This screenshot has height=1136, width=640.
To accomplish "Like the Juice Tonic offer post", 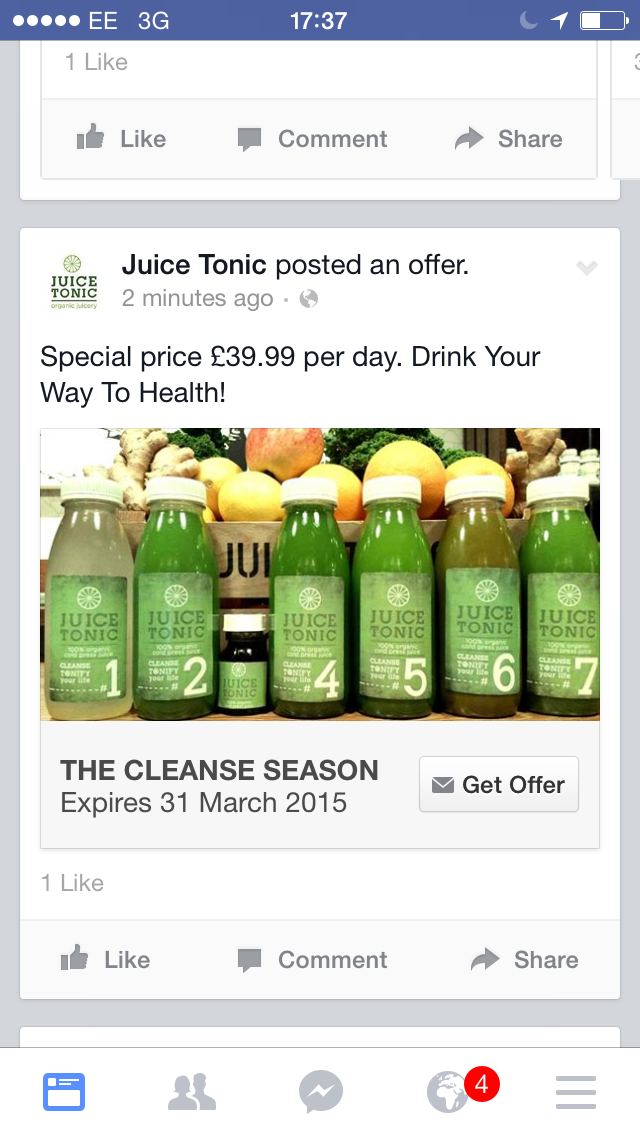I will [x=105, y=960].
